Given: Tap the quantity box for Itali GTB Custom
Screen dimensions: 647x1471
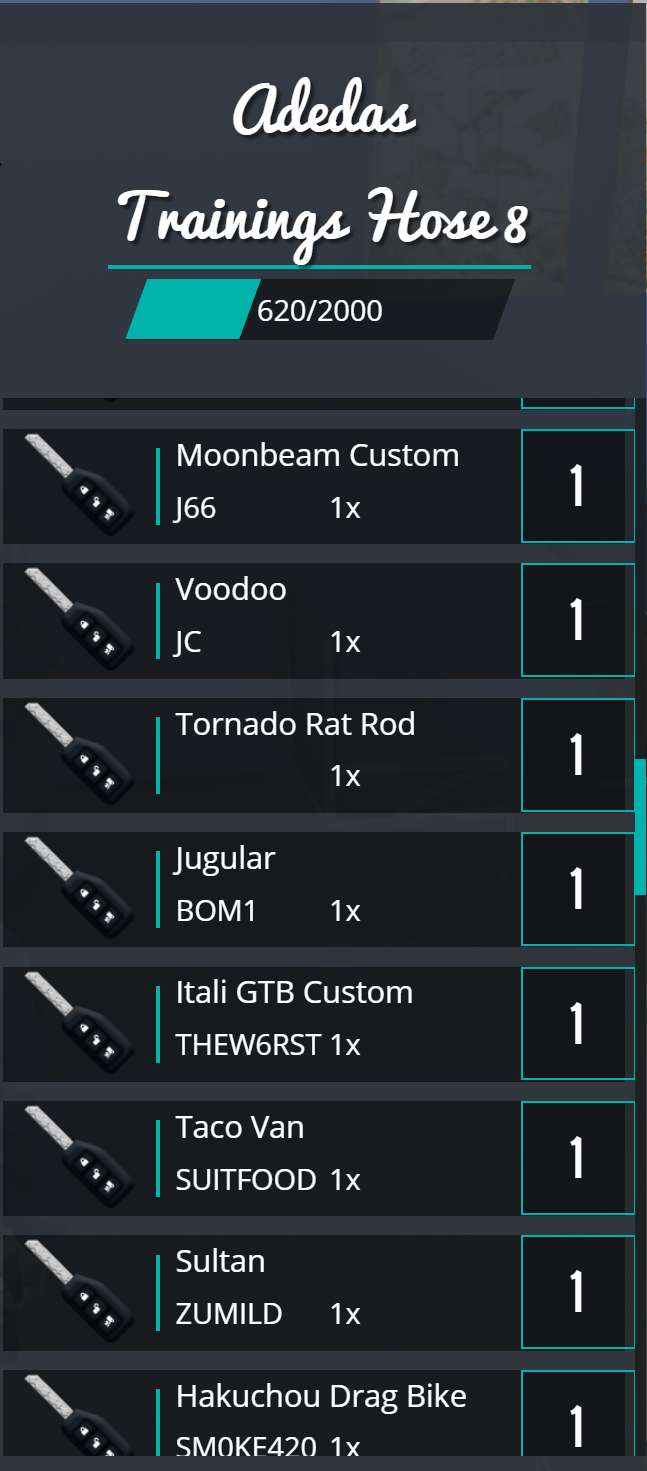Looking at the screenshot, I should tap(578, 1024).
